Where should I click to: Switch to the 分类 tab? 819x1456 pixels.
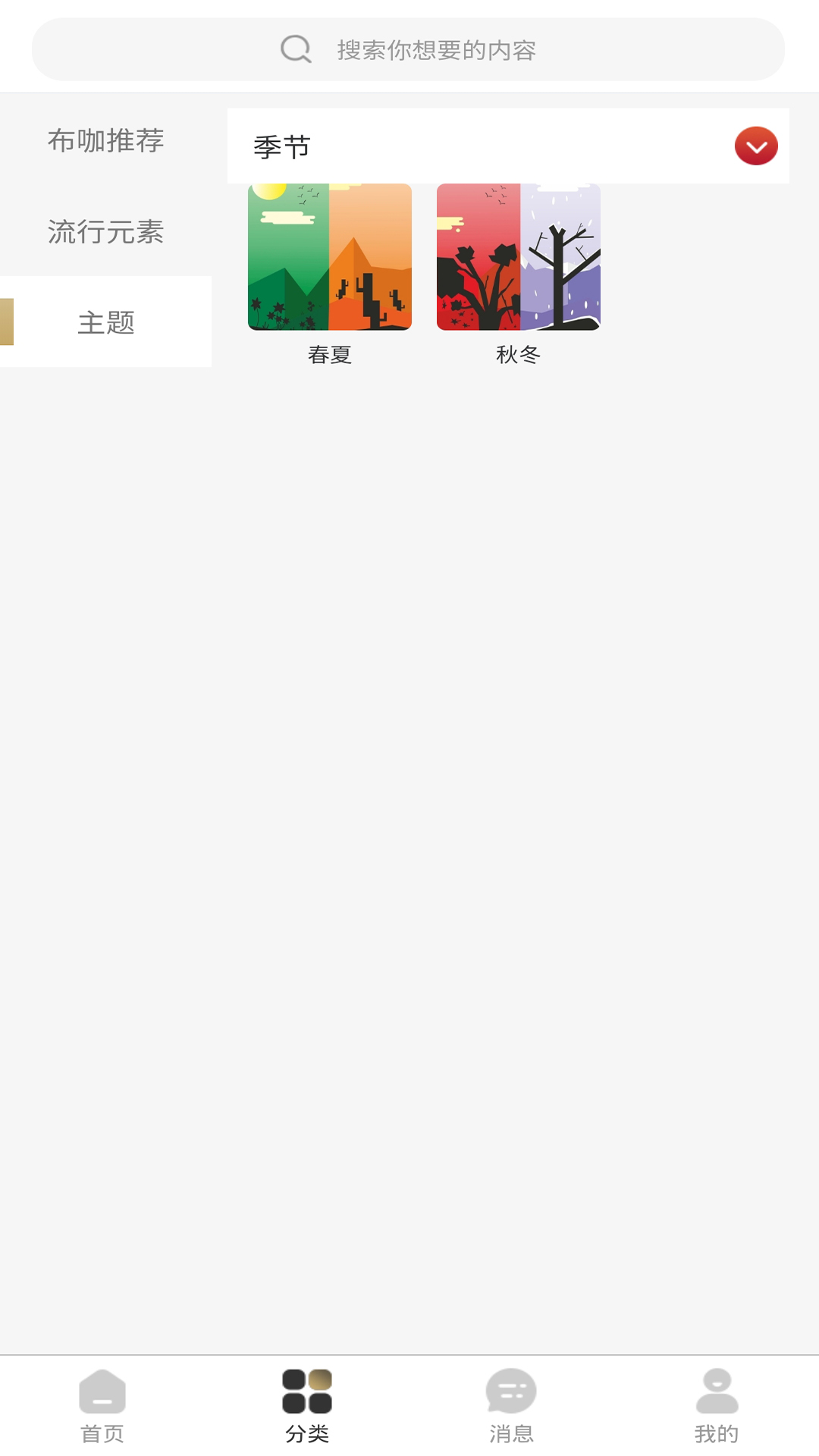[307, 1405]
